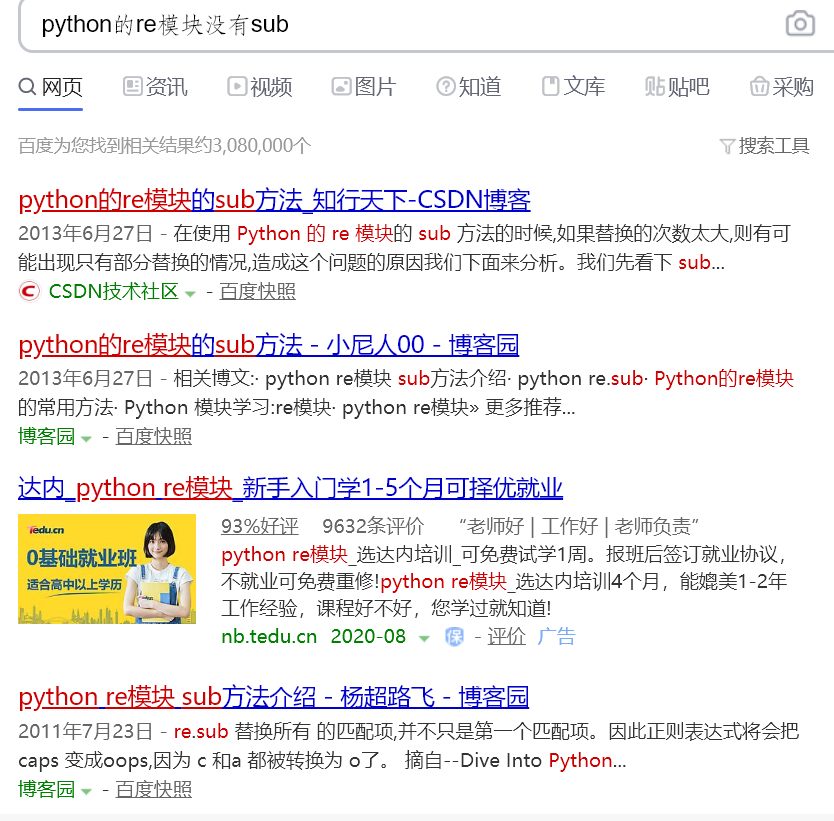Open 百度快照 for the CSDN技术社区 result
This screenshot has height=821, width=834.
click(x=257, y=291)
